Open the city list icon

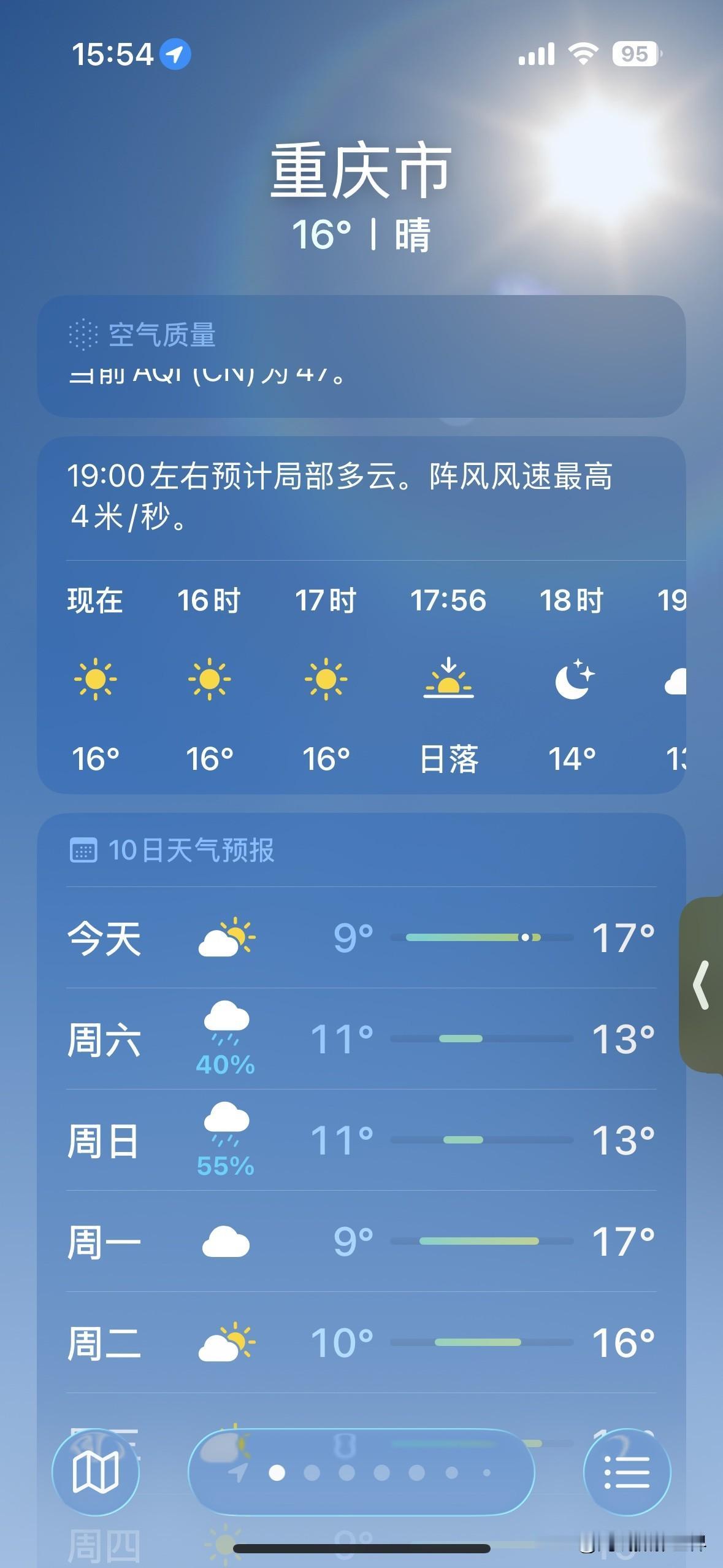click(x=627, y=1472)
